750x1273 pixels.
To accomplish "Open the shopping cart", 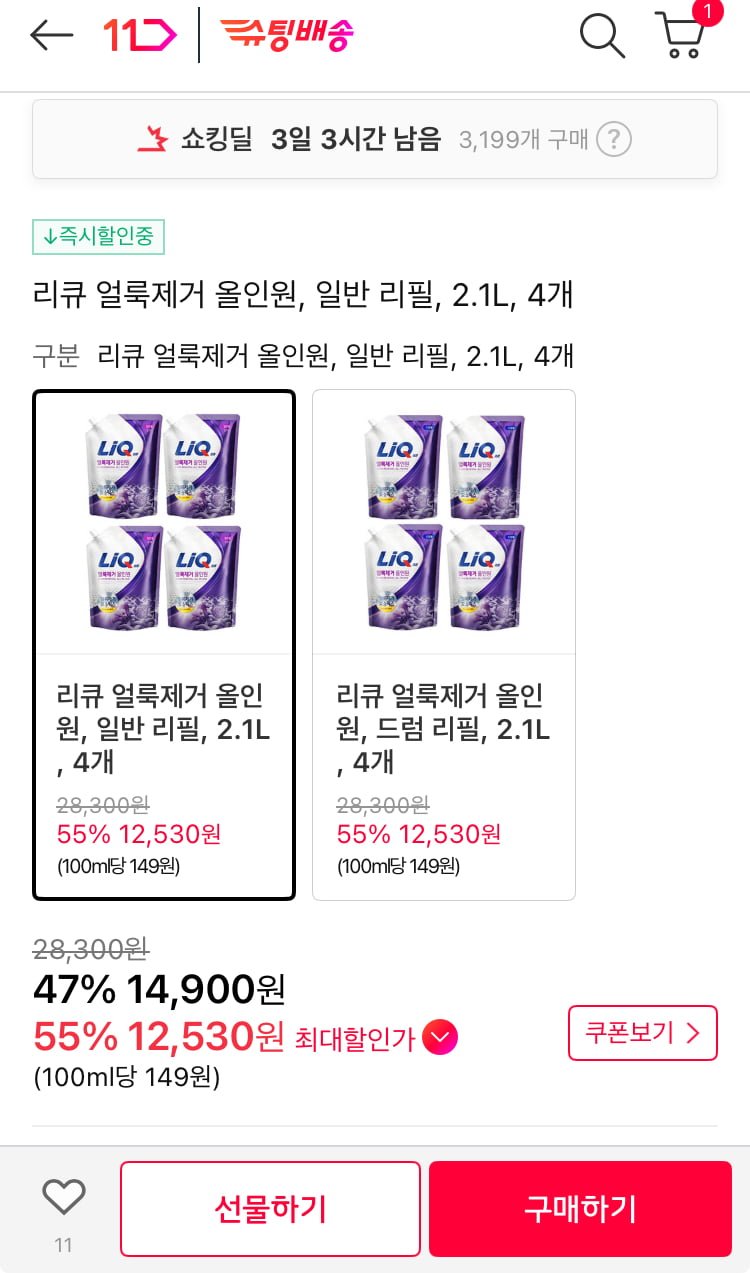I will [x=681, y=36].
